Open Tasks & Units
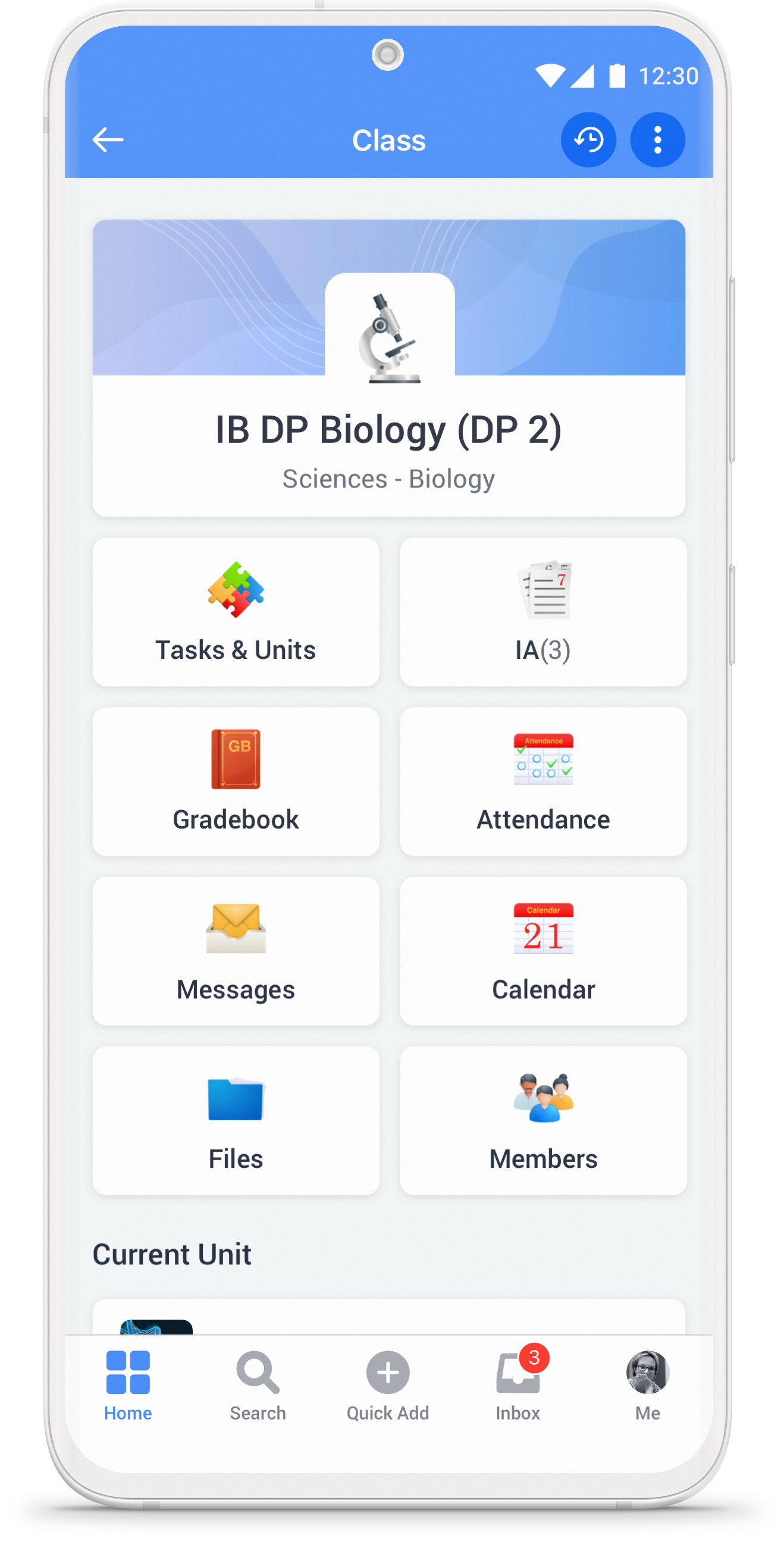Image resolution: width=784 pixels, height=1541 pixels. click(236, 612)
